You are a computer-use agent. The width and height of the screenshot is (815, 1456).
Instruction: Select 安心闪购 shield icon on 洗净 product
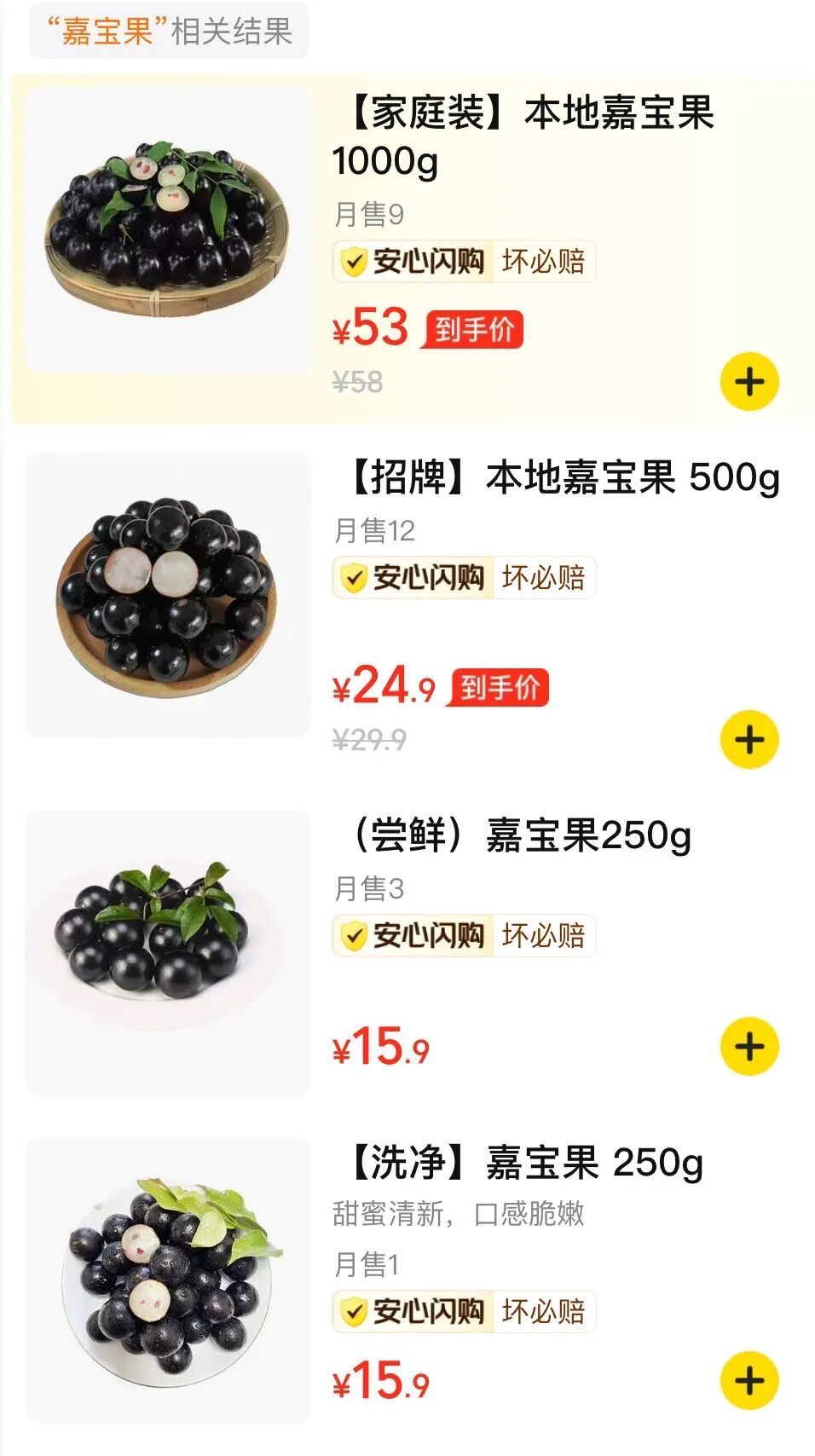(x=355, y=1314)
